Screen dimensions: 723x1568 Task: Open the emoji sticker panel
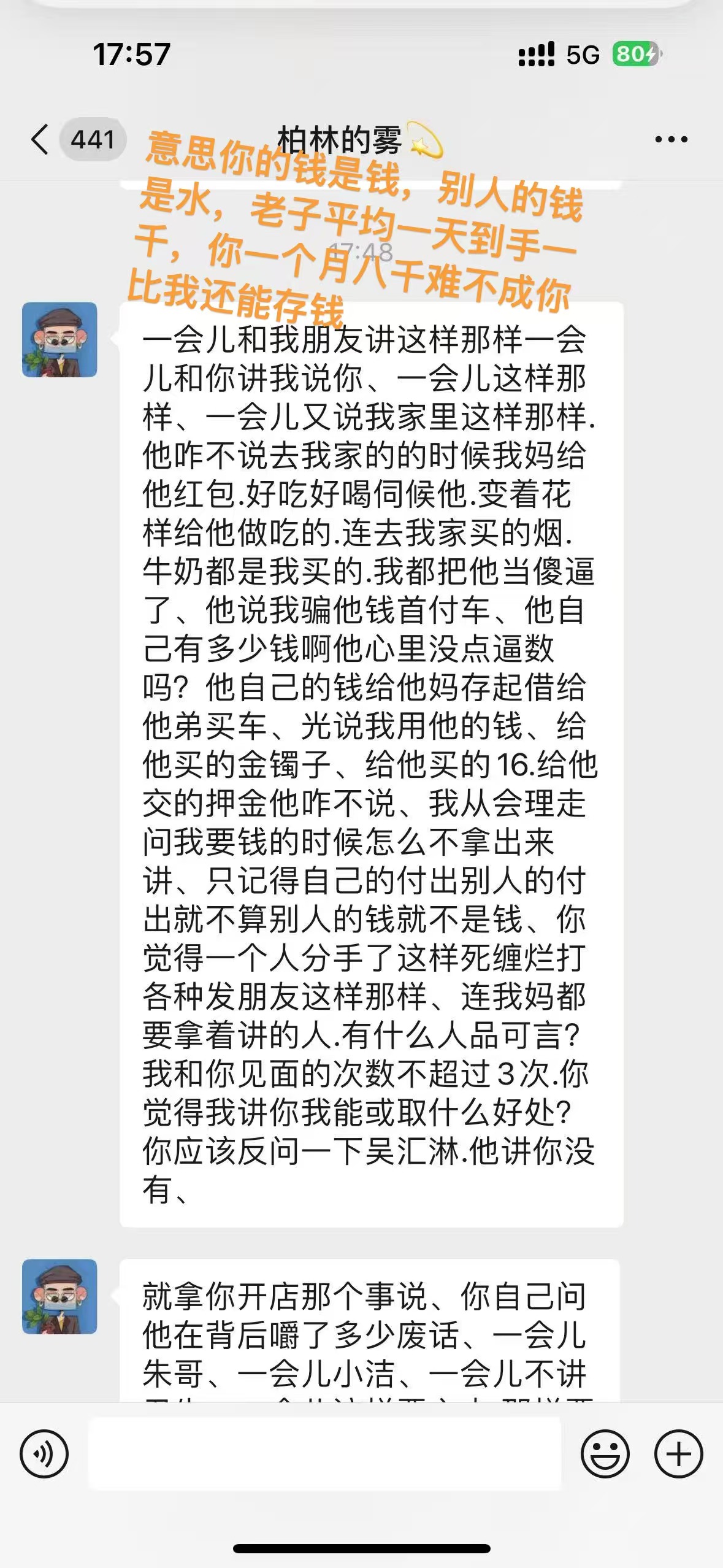tap(605, 1454)
